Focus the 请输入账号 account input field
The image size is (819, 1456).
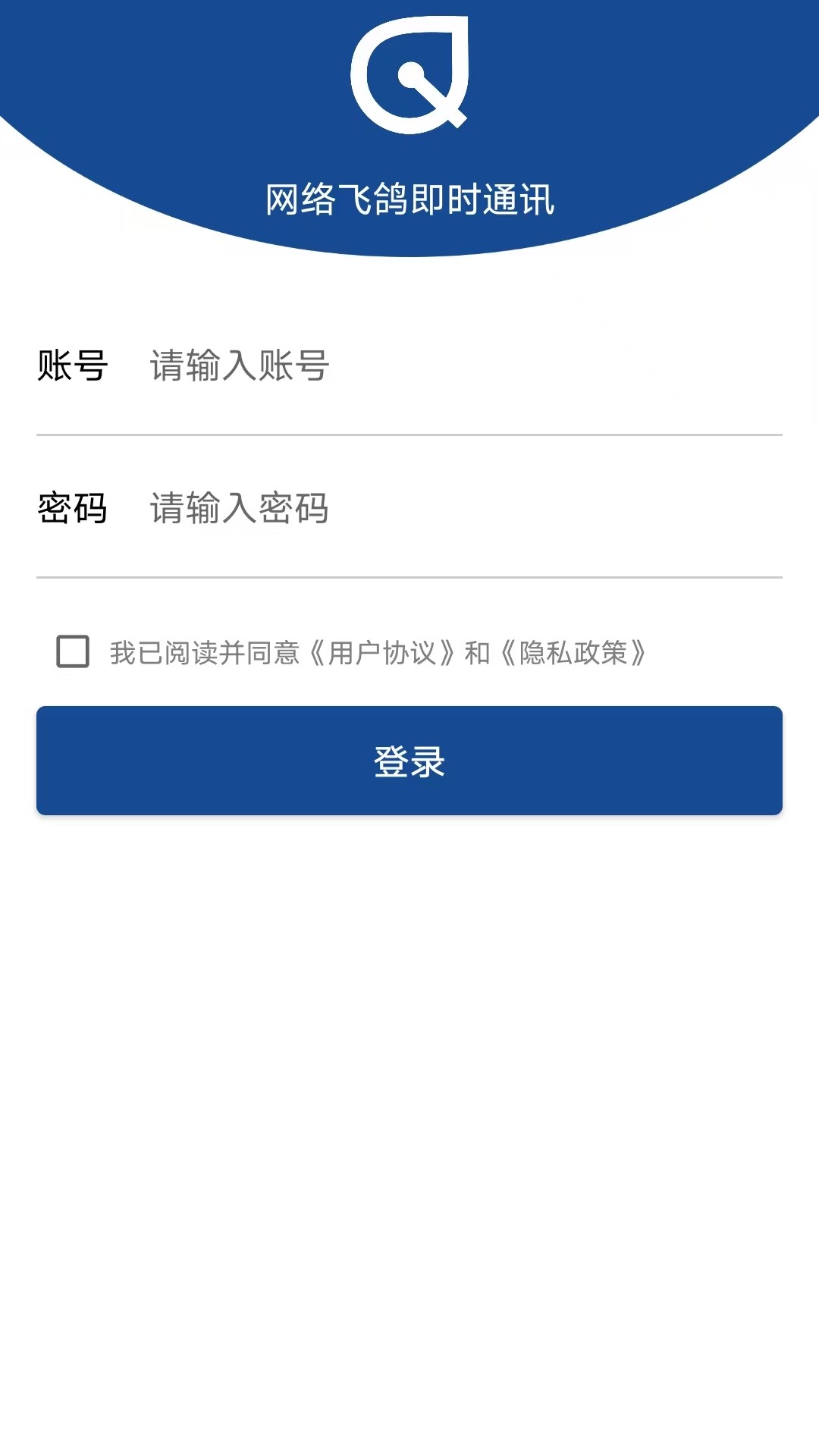[379, 366]
